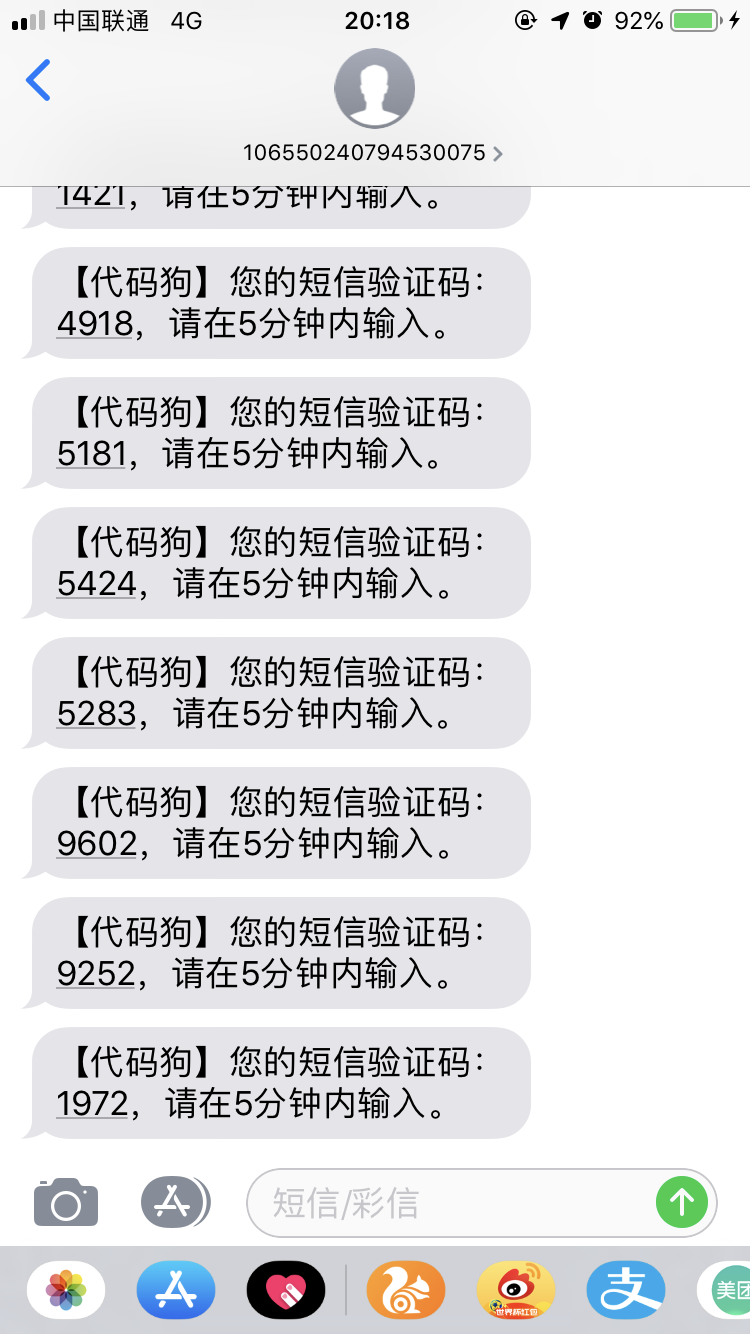
Task: Open contact details for 106550240794530075
Action: click(x=374, y=153)
